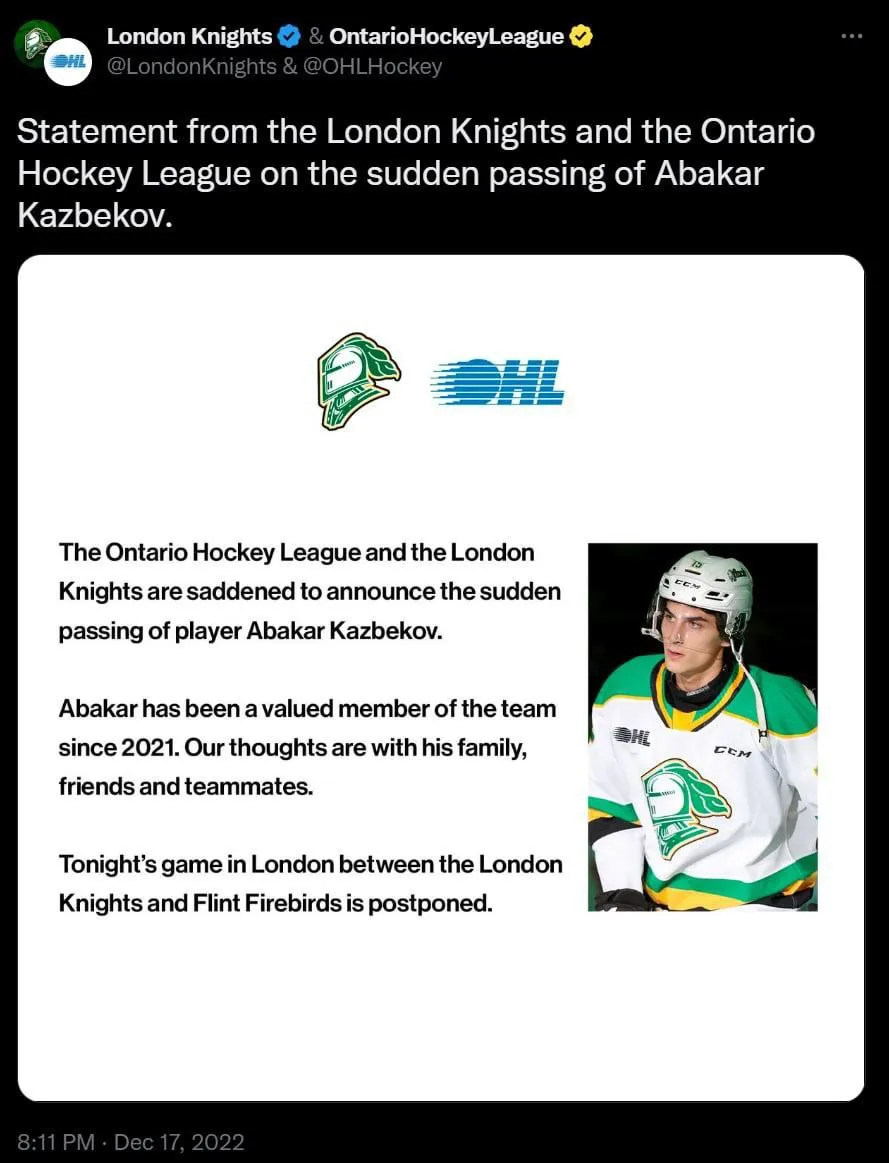
Task: Open the OntarioHockeyLeague profile name
Action: 446,37
